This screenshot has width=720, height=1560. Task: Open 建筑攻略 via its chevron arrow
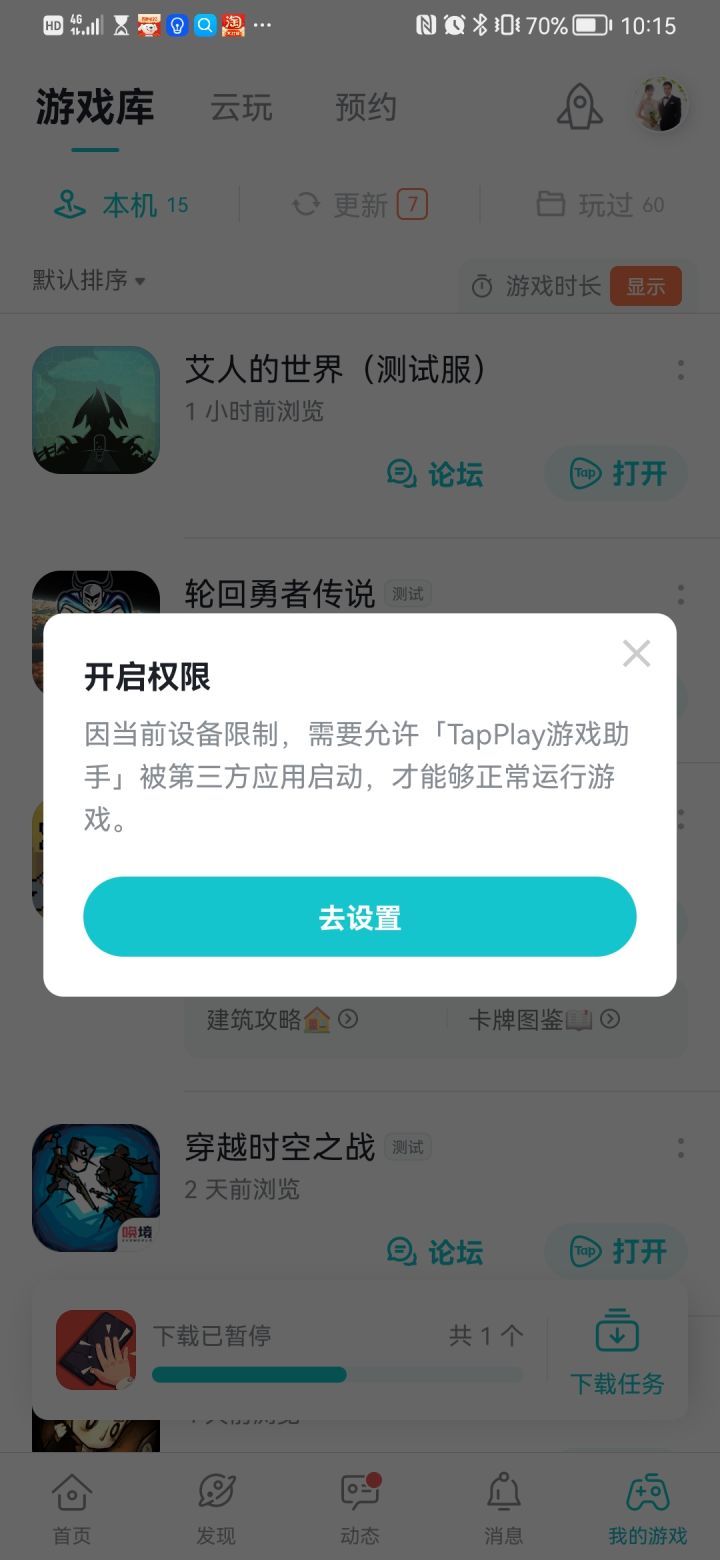click(x=348, y=1018)
